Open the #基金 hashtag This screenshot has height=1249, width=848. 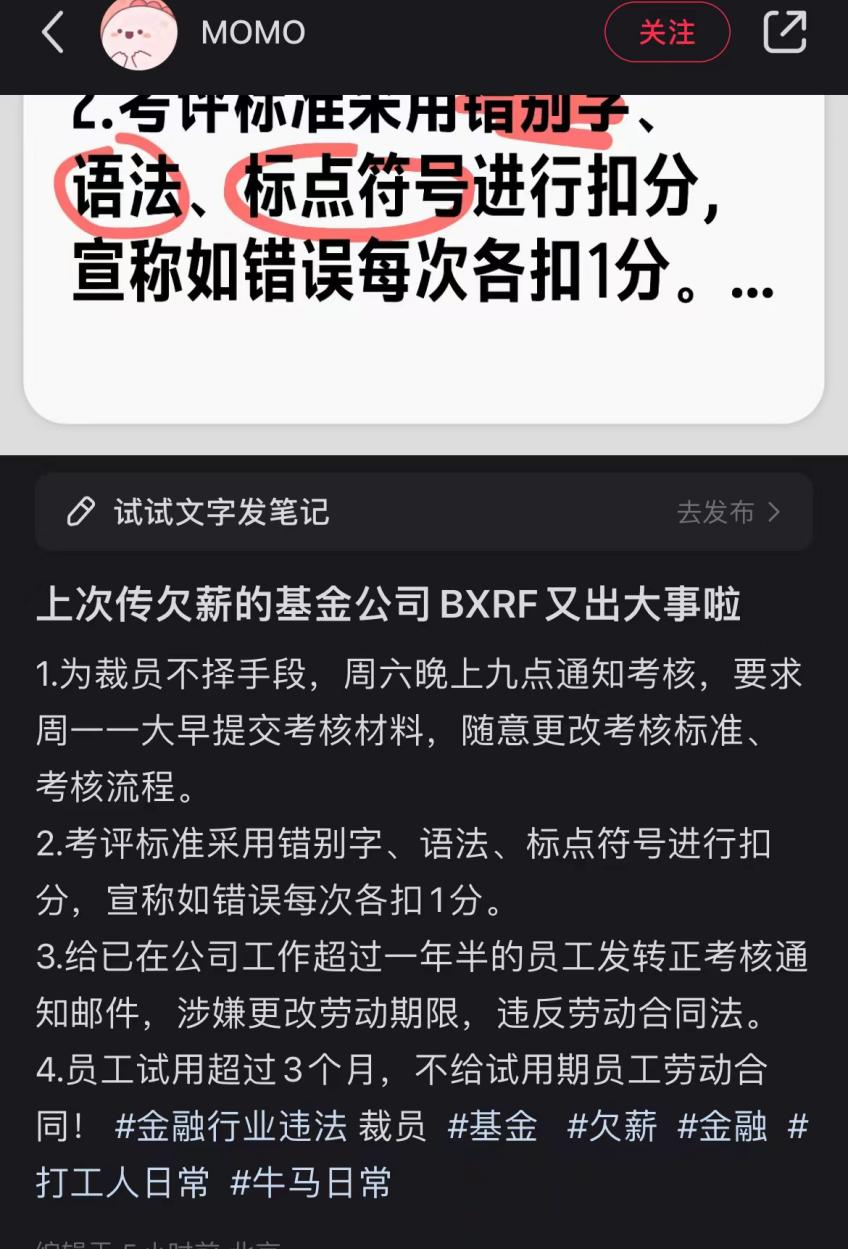tap(492, 1127)
